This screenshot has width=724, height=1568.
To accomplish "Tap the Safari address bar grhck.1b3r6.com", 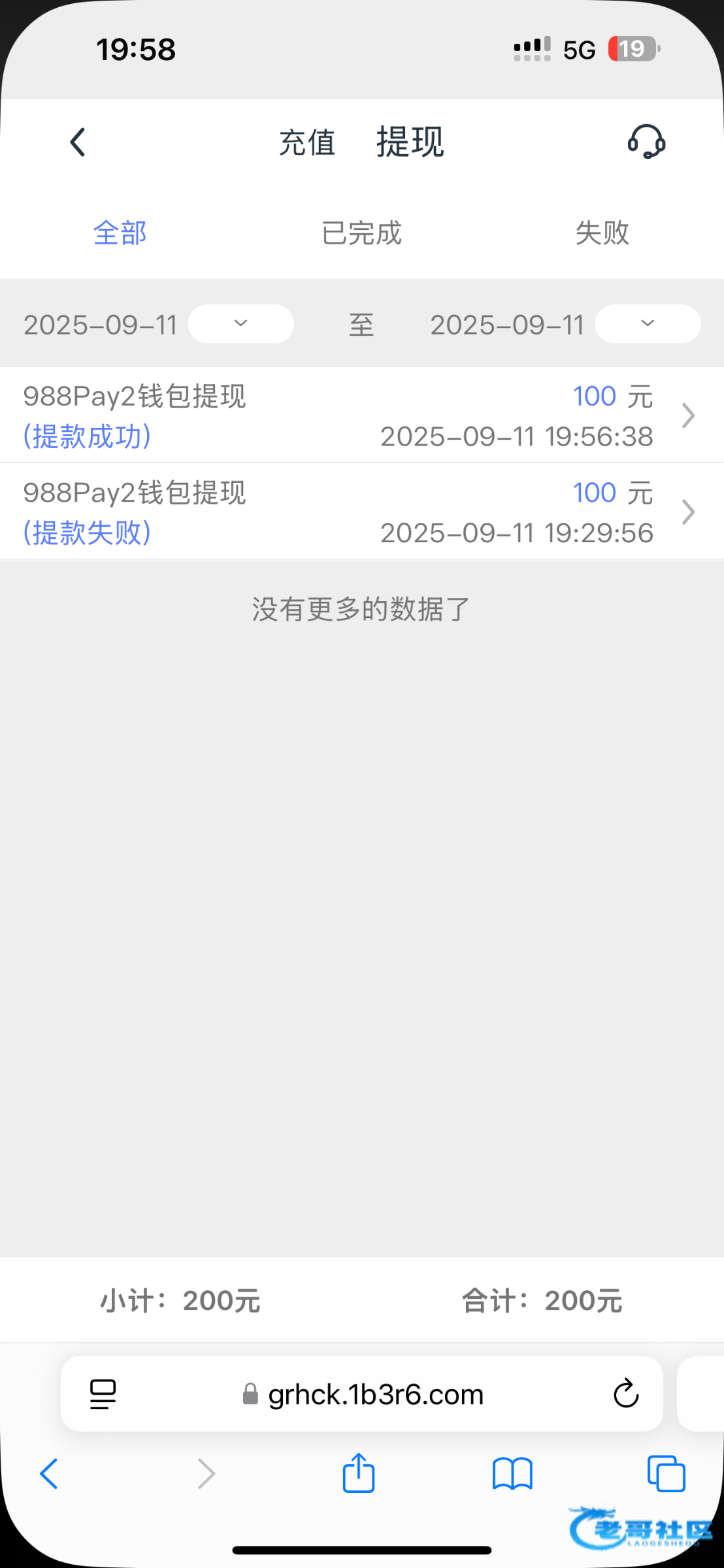I will tap(375, 1395).
